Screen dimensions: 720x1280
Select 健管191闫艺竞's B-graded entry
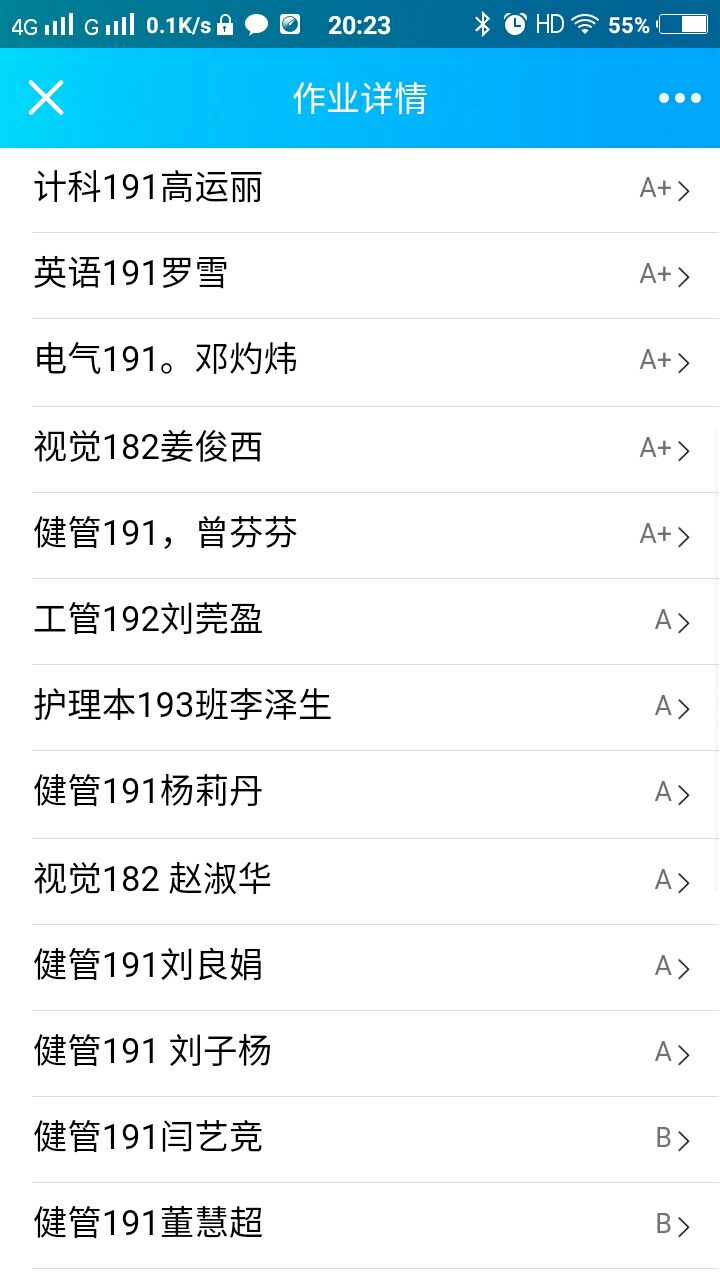pyautogui.click(x=360, y=1138)
